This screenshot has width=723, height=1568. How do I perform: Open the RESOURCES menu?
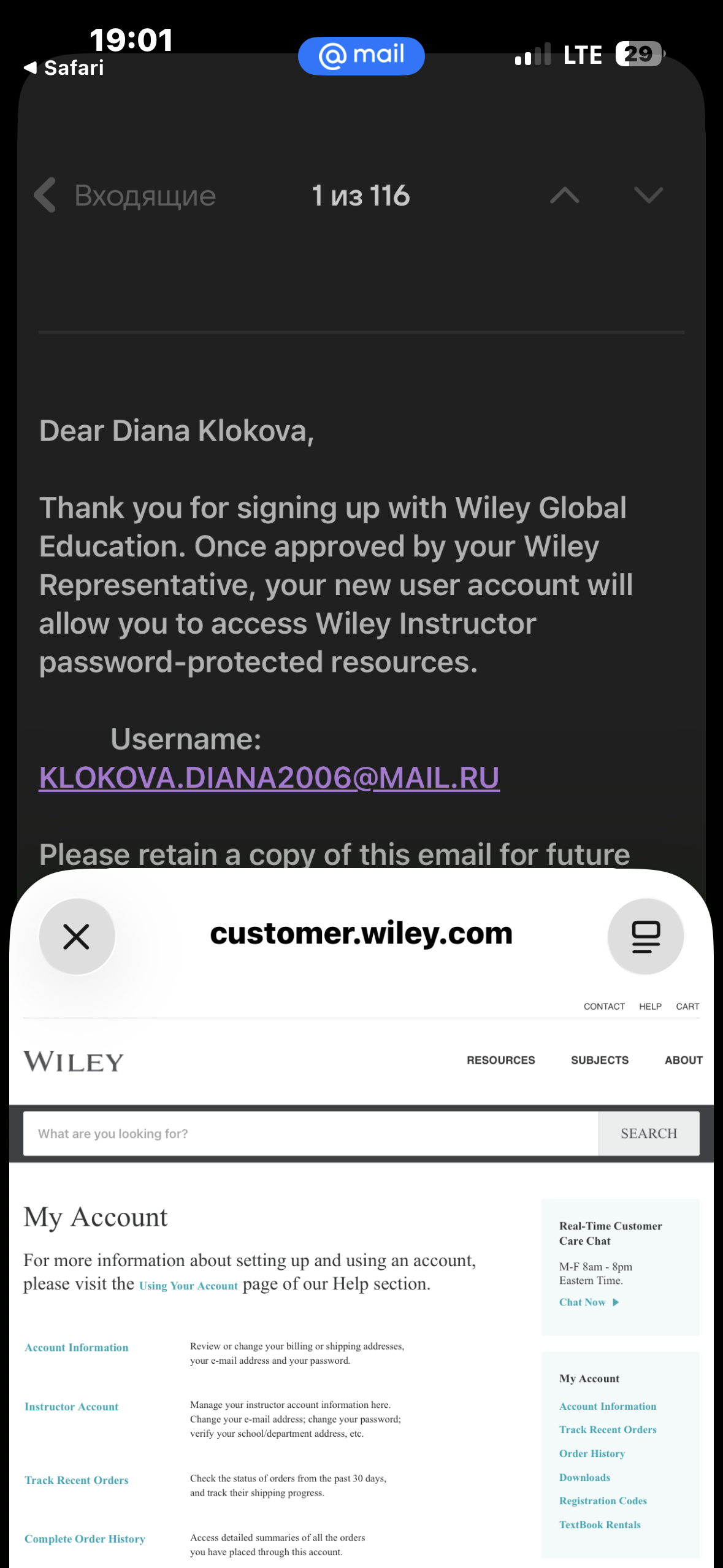coord(500,1060)
